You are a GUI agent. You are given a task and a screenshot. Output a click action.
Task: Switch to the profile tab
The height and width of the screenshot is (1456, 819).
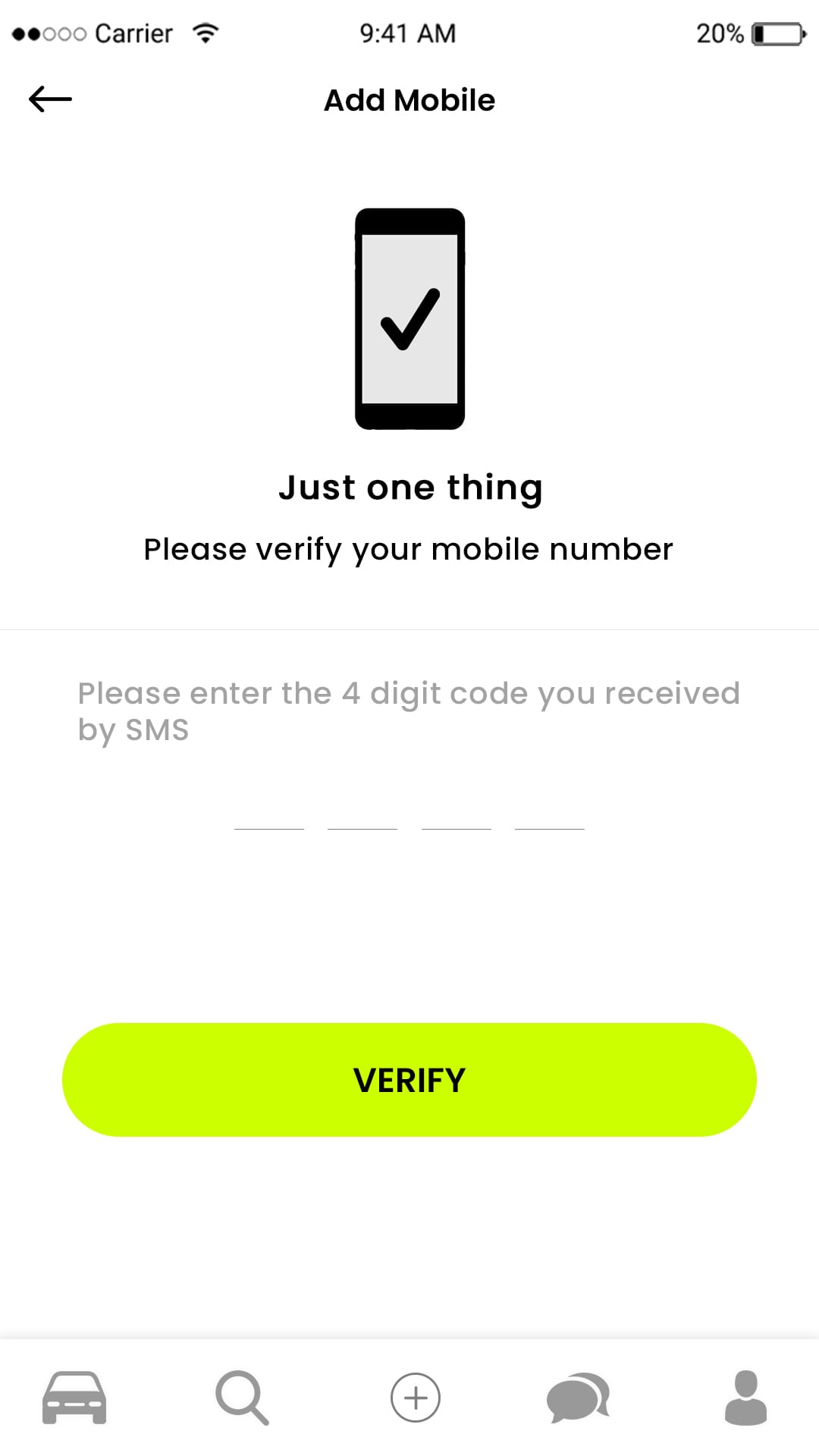pos(746,1397)
